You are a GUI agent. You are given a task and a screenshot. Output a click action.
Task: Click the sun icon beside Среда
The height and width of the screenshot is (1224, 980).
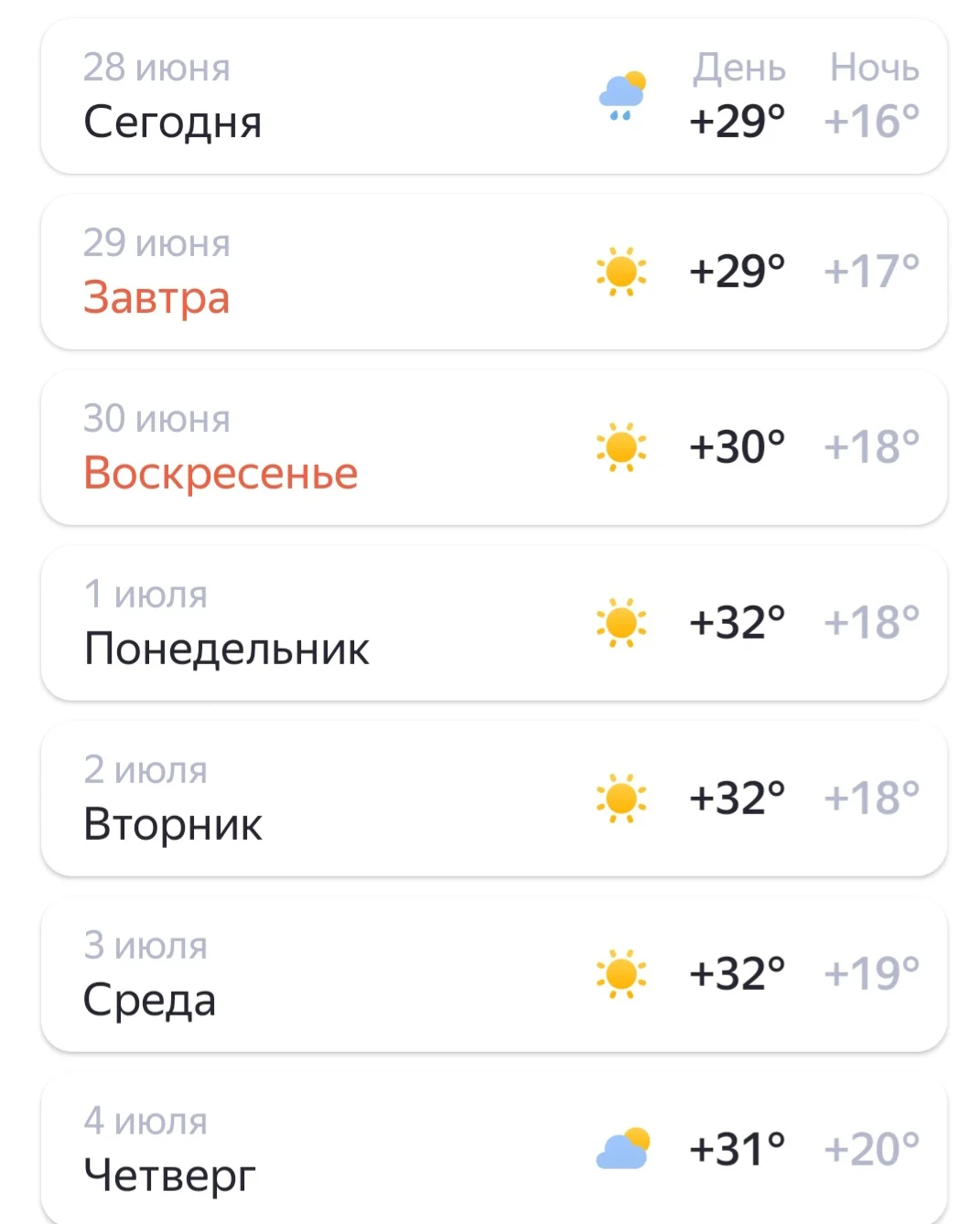coord(622,973)
